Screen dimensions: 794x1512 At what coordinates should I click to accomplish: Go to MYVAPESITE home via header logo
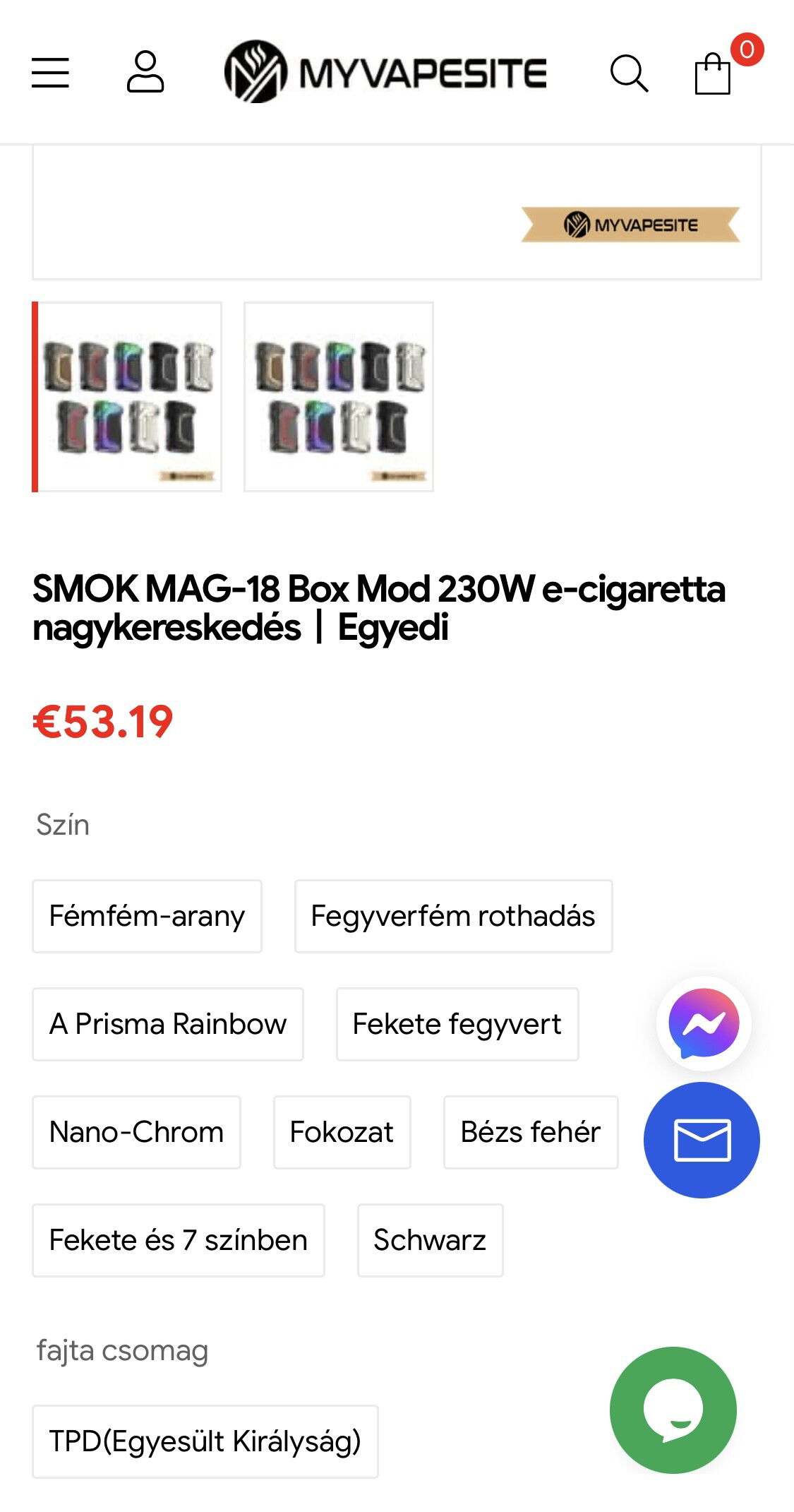[385, 72]
